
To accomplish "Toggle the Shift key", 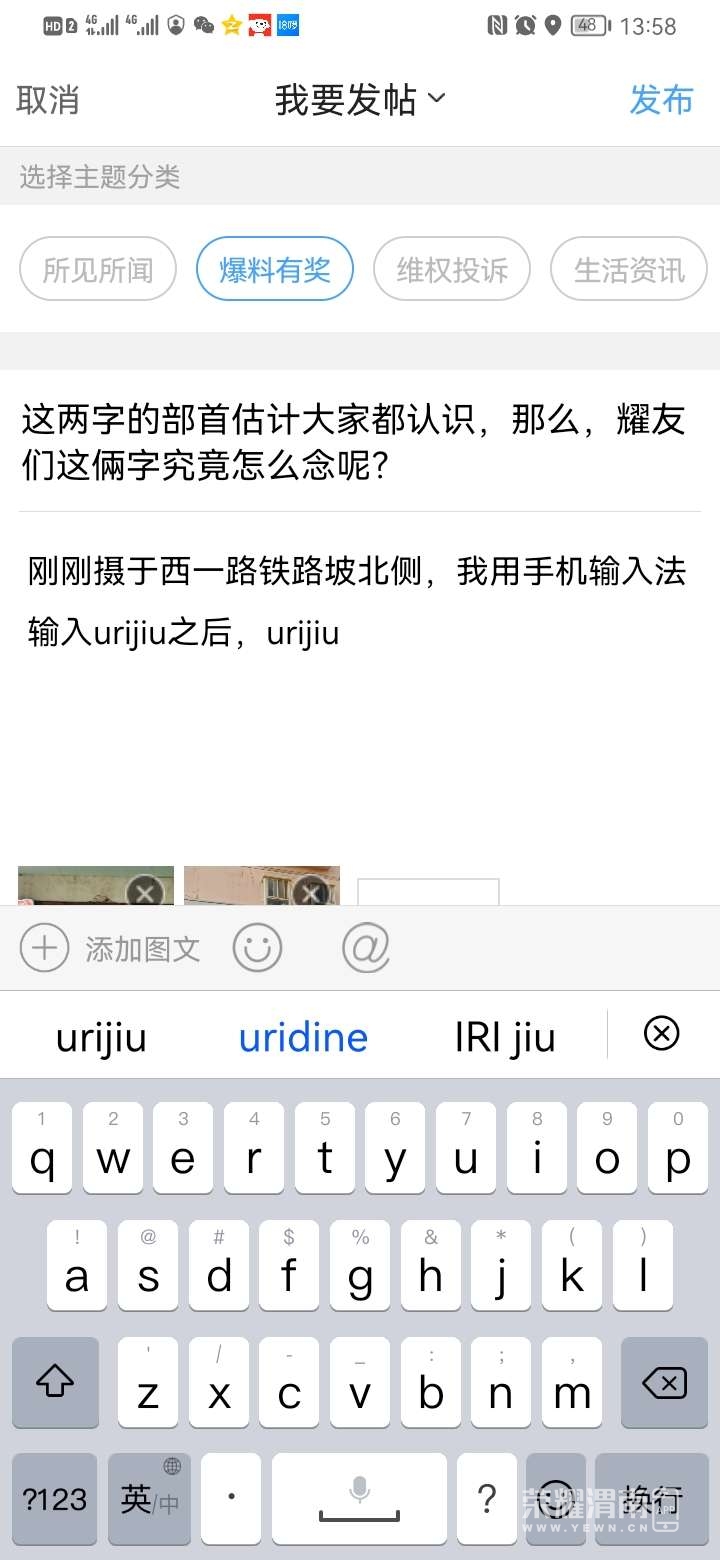I will coord(55,1383).
